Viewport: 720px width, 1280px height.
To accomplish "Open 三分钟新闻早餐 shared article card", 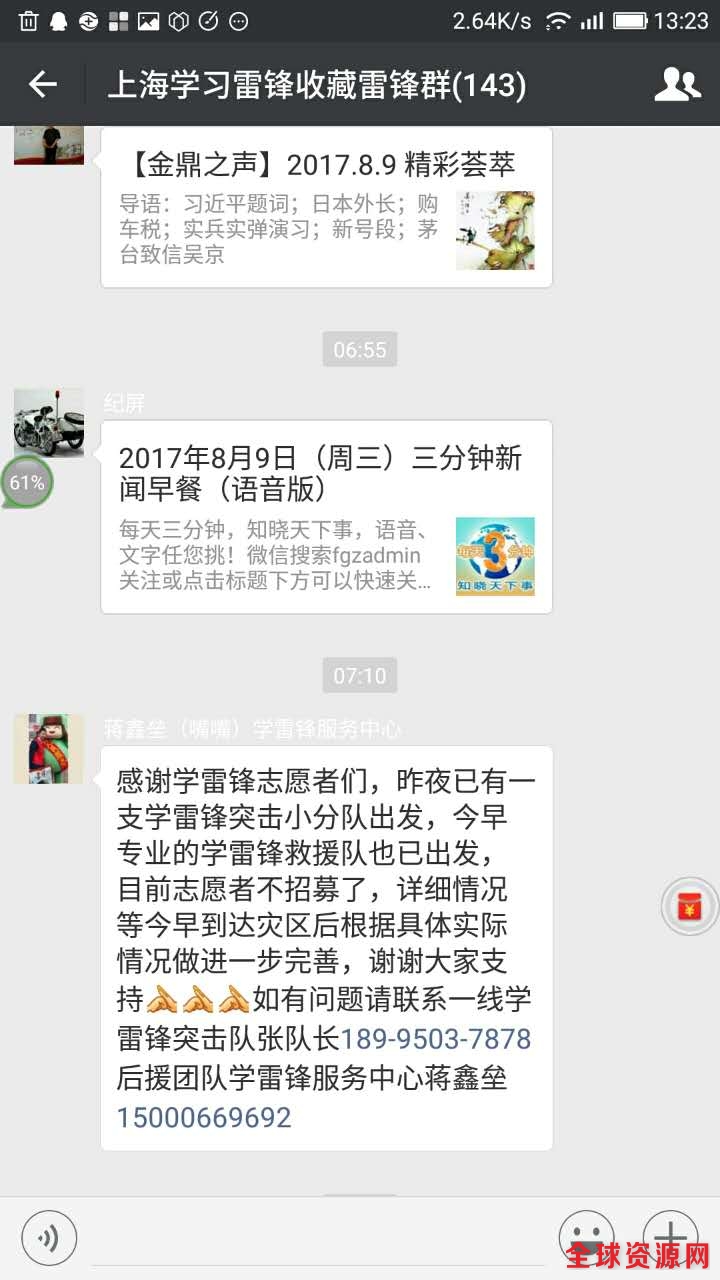I will [326, 516].
